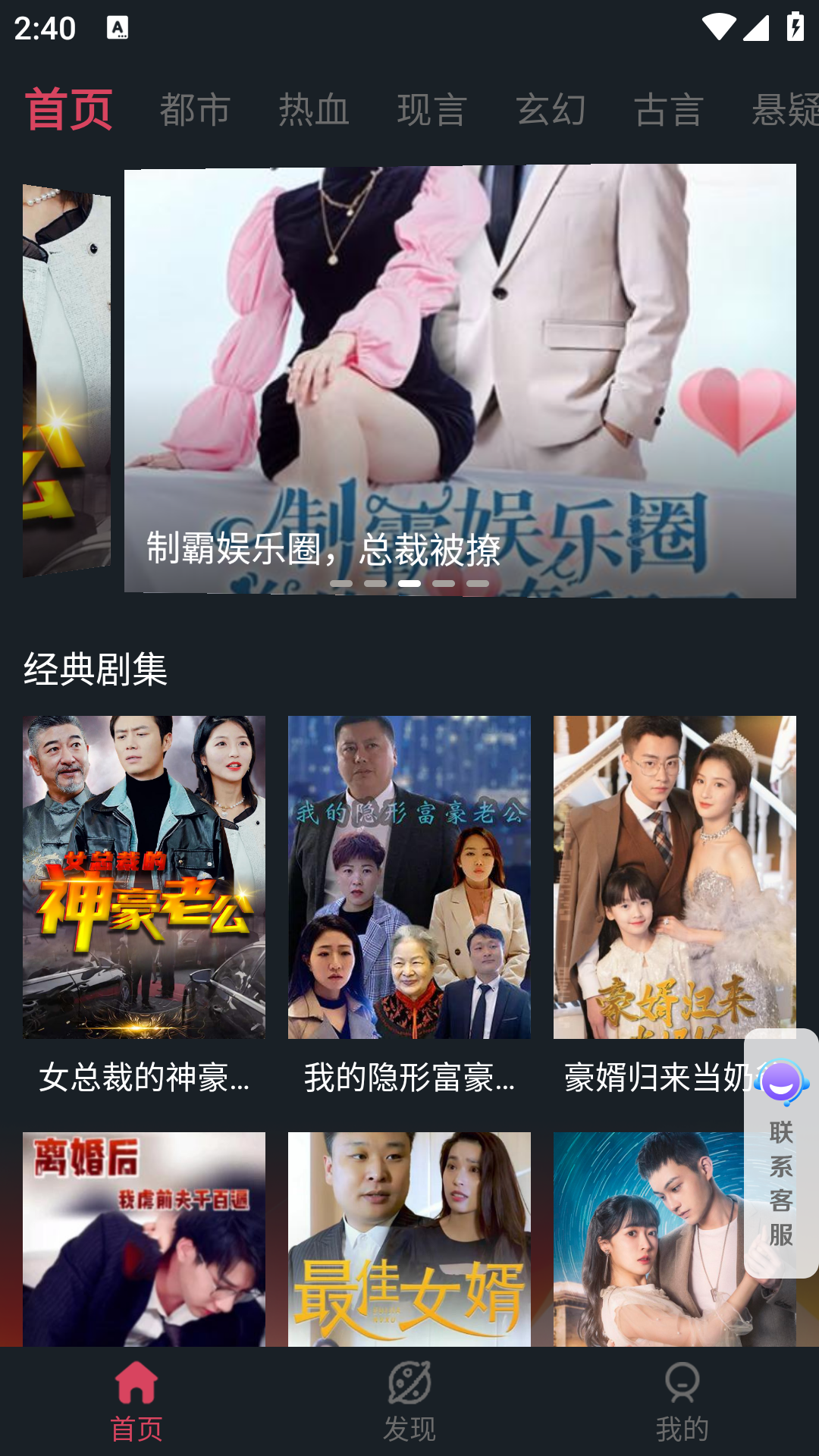Go to the 古言 category tab
Image resolution: width=819 pixels, height=1456 pixels.
[669, 110]
